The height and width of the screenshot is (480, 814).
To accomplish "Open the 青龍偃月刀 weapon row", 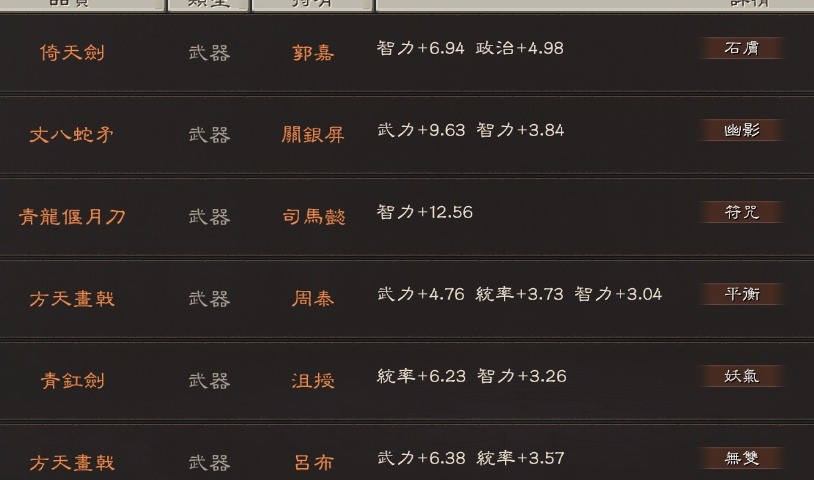I will click(72, 217).
